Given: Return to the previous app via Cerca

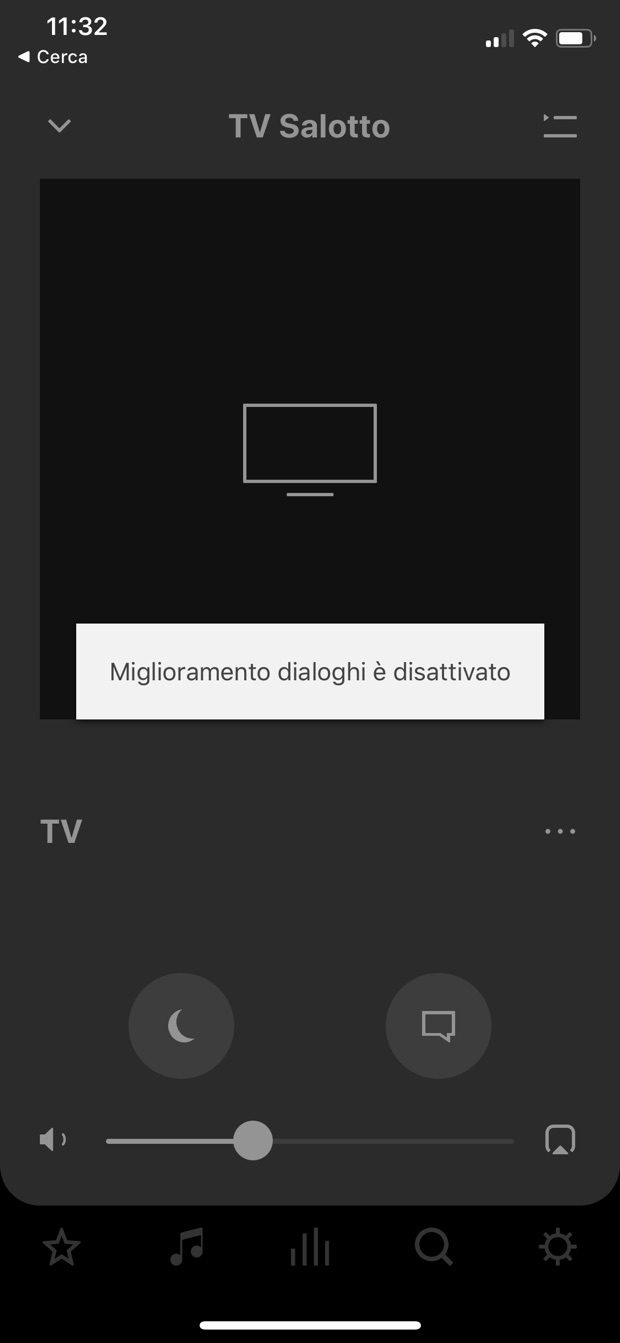Looking at the screenshot, I should click(53, 57).
